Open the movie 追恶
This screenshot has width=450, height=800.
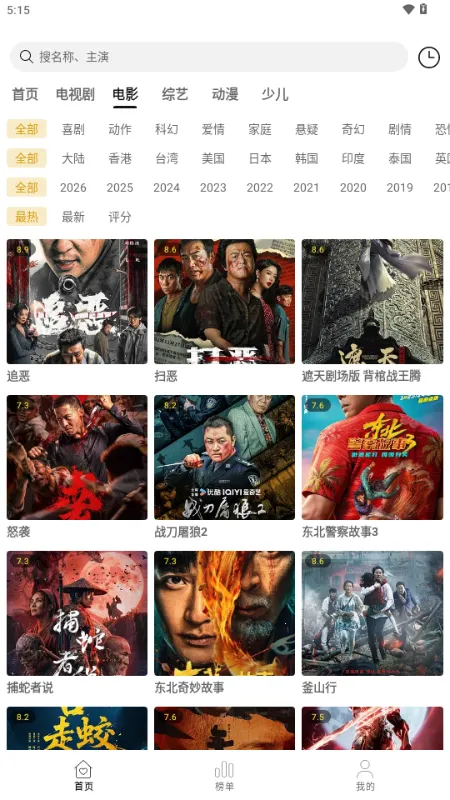tap(77, 302)
